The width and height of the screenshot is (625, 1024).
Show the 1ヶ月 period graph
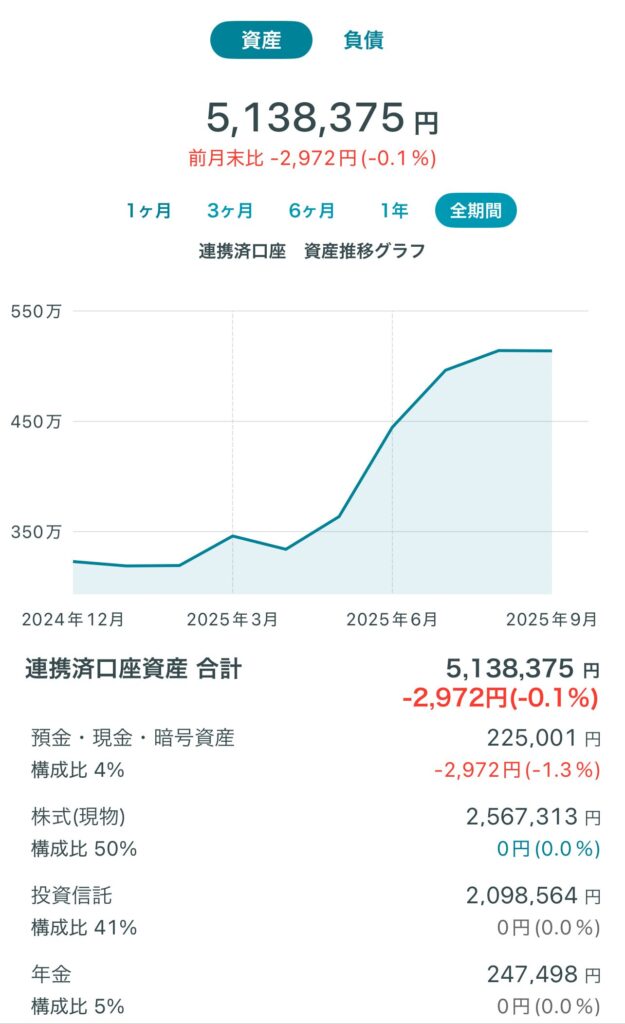point(149,211)
